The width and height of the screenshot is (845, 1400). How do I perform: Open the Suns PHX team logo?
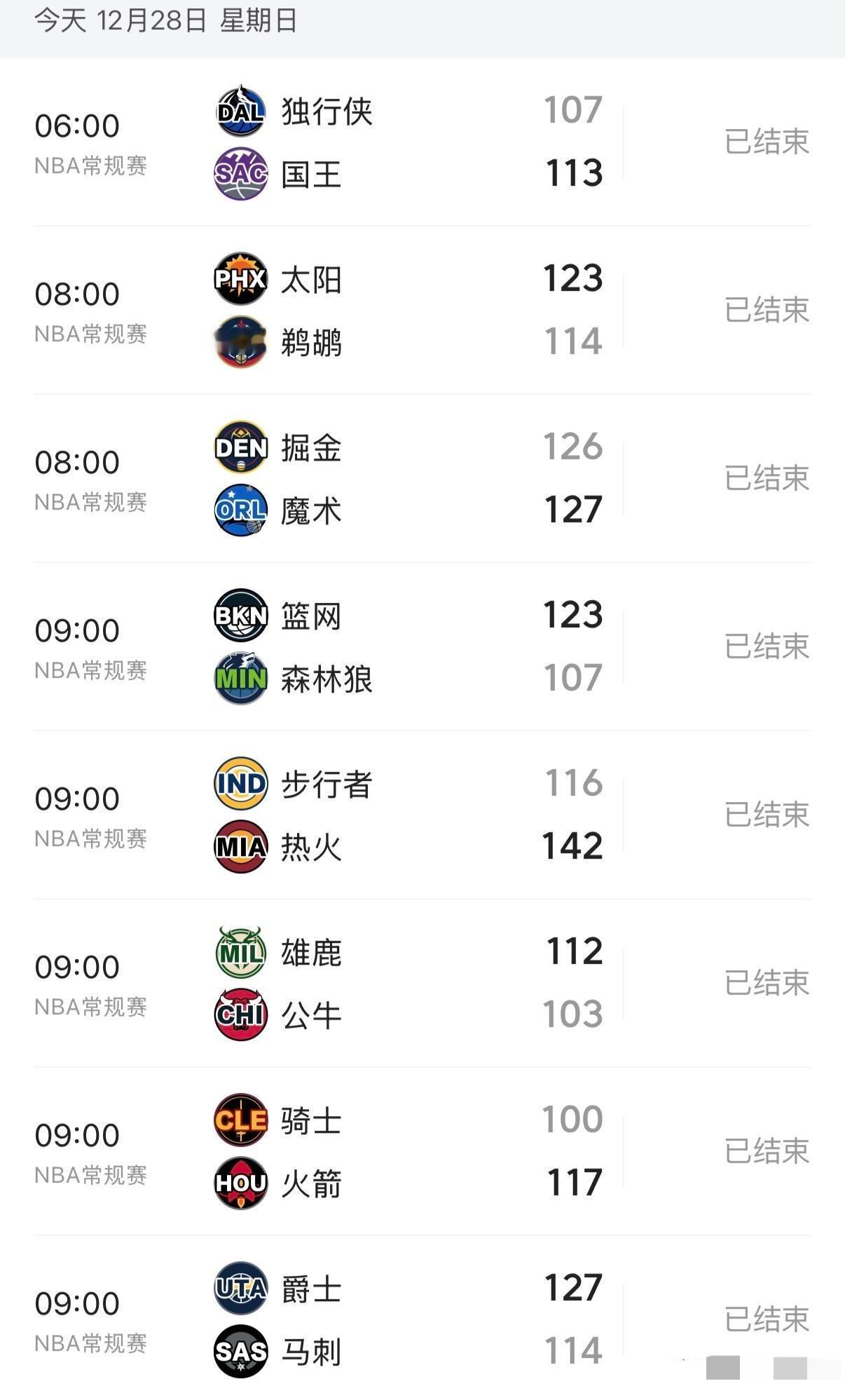[240, 278]
